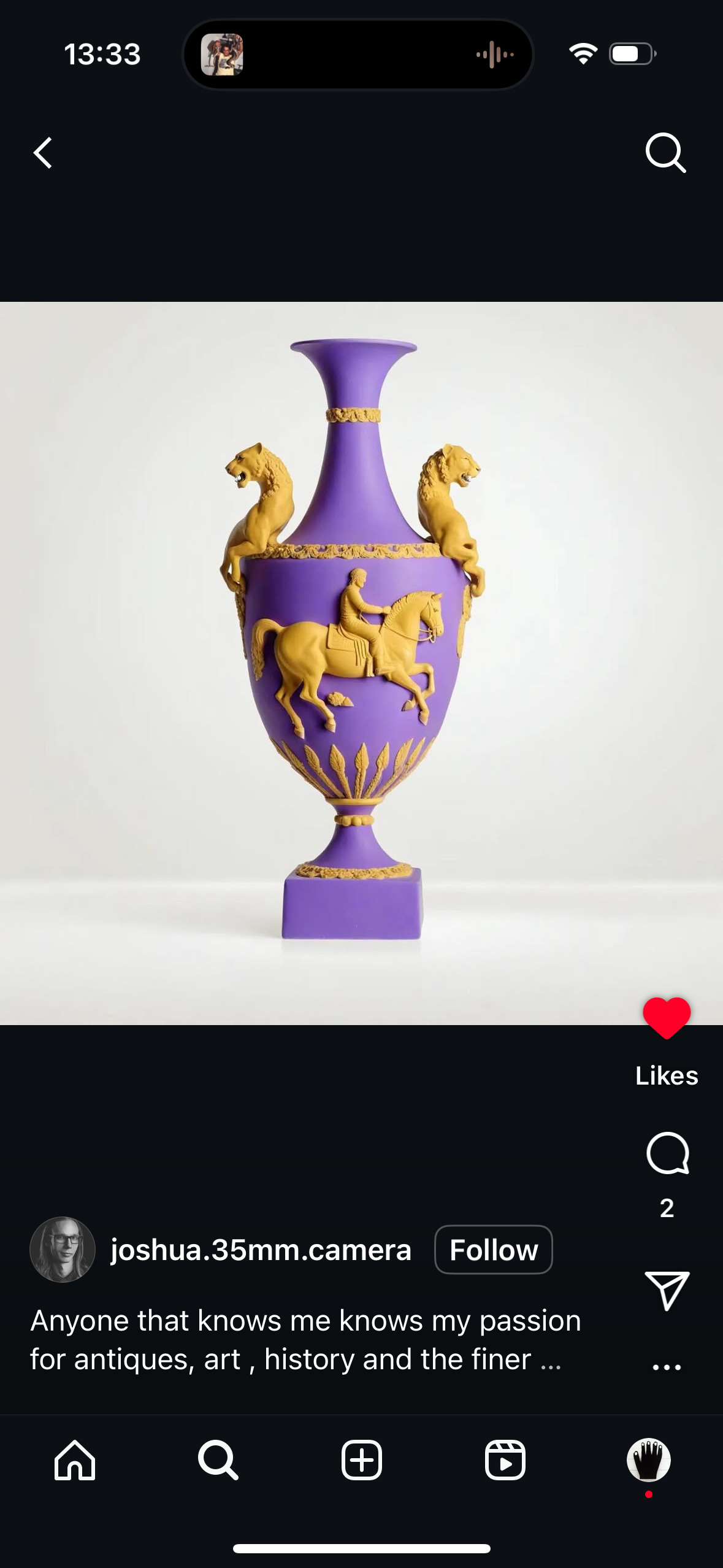Go back using the top-left arrow
The height and width of the screenshot is (1568, 723).
click(43, 153)
